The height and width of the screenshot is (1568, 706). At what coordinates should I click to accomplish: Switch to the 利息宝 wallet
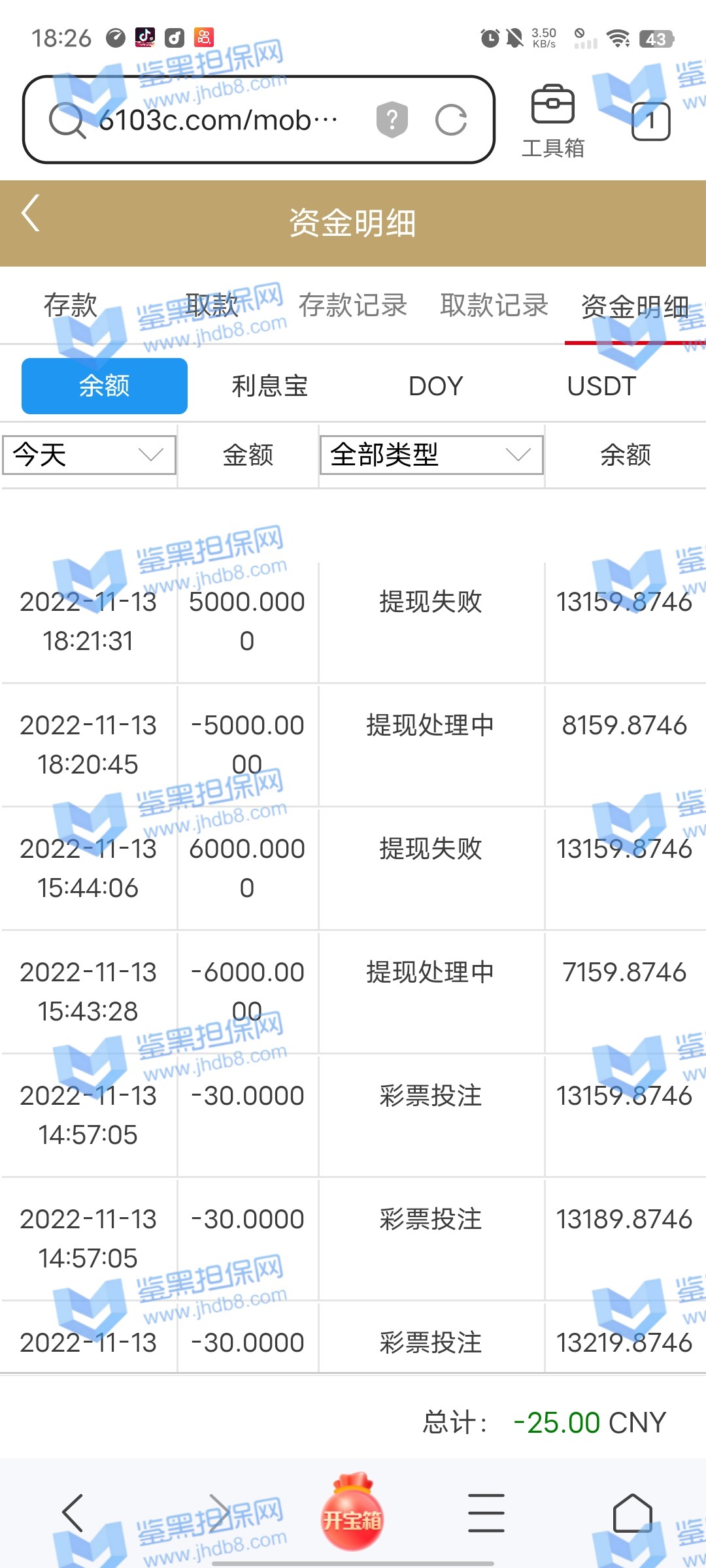[270, 386]
